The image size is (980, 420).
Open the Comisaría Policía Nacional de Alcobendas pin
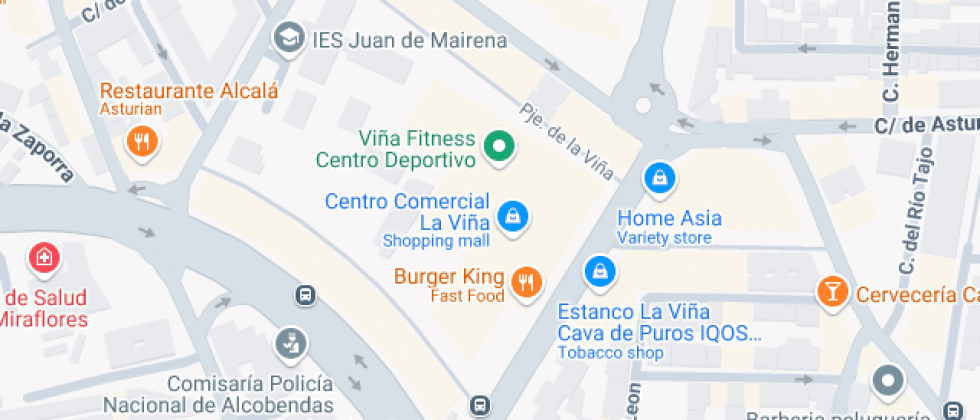(x=291, y=344)
